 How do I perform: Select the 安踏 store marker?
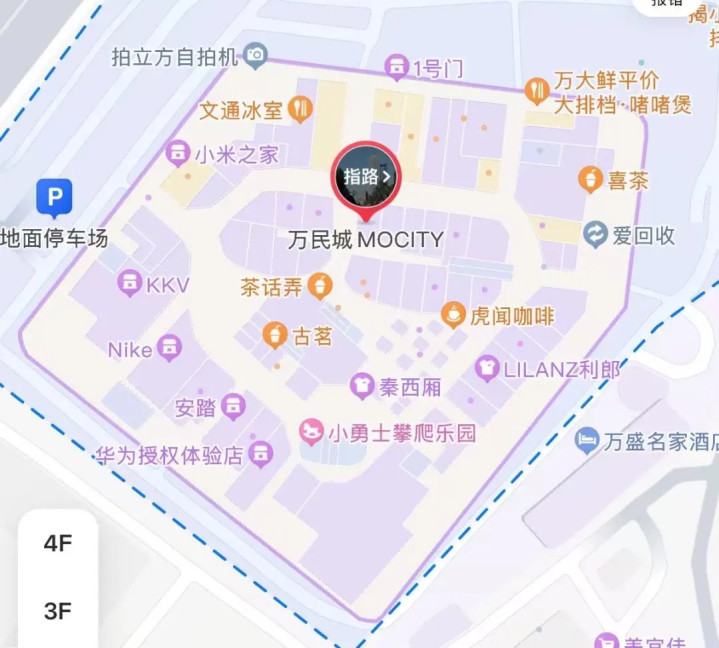(x=233, y=406)
